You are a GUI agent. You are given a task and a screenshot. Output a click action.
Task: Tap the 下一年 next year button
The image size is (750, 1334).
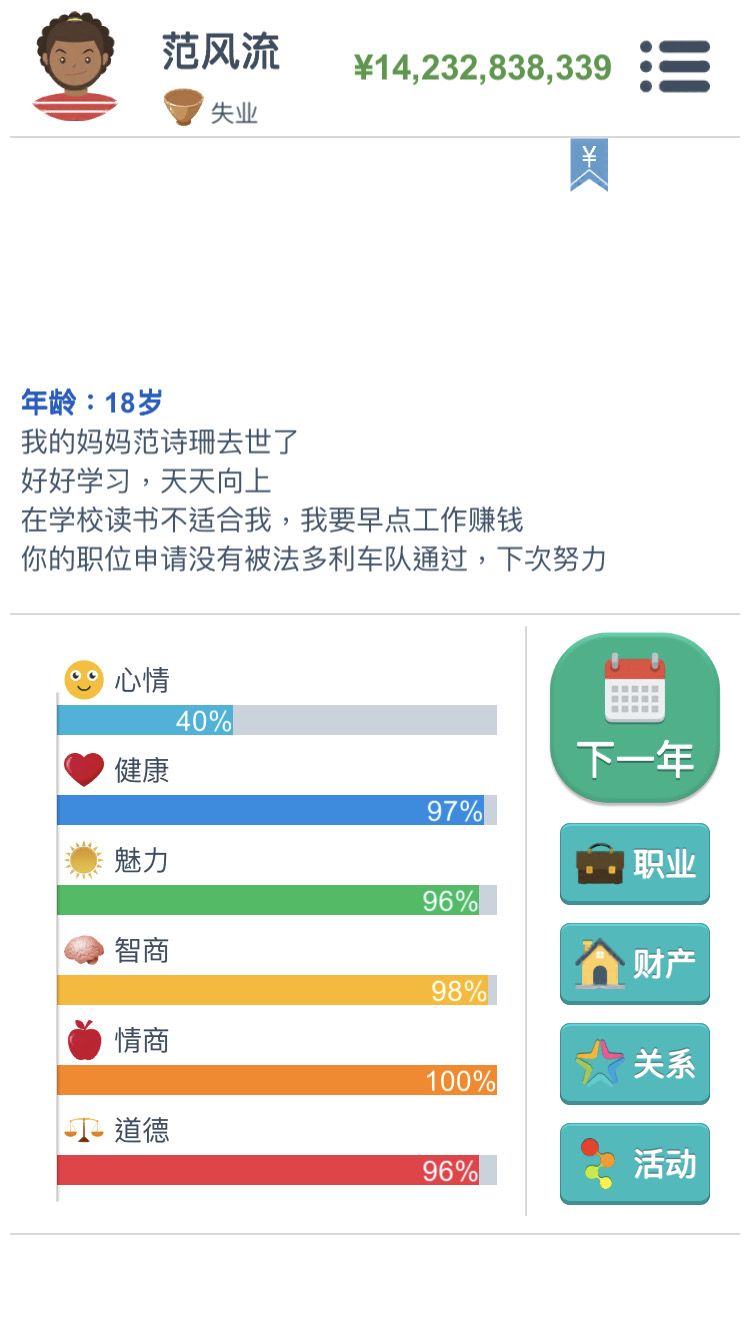click(x=635, y=718)
